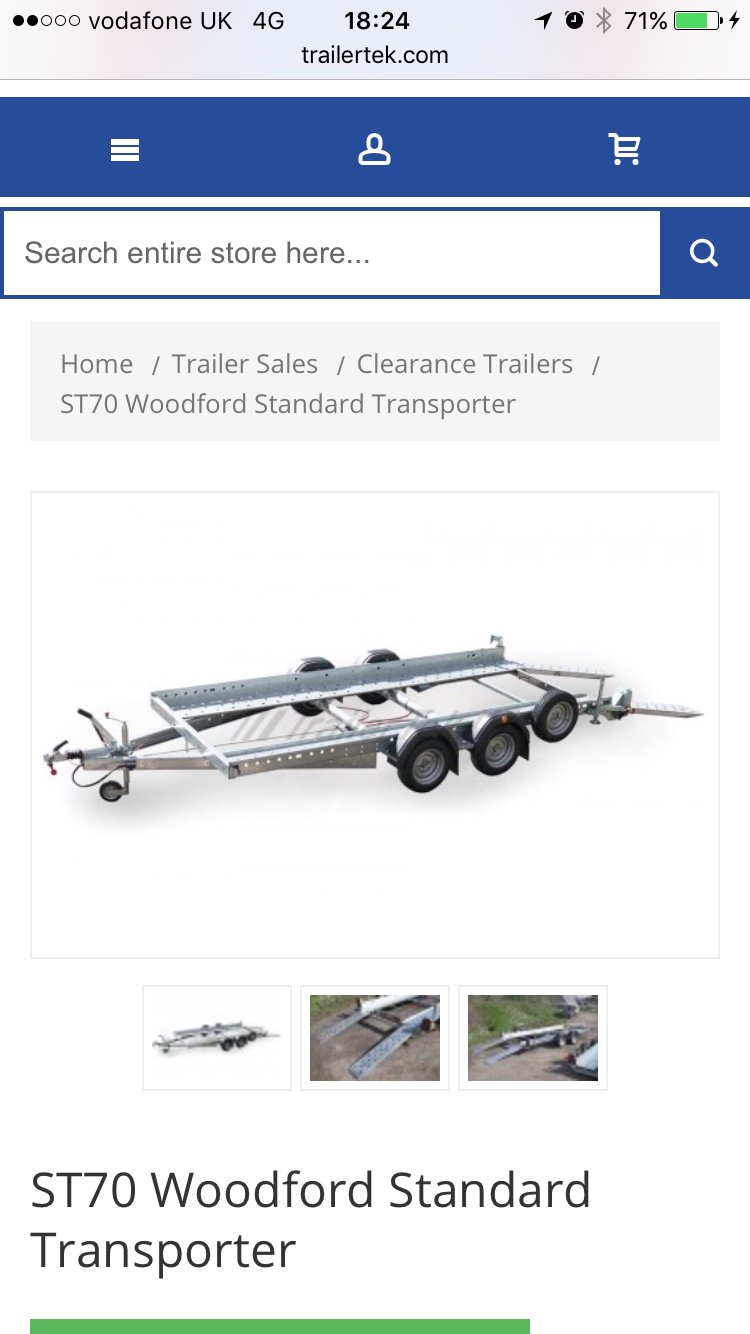Select the second thumbnail showing loading ramps
Image resolution: width=750 pixels, height=1334 pixels.
point(375,1037)
